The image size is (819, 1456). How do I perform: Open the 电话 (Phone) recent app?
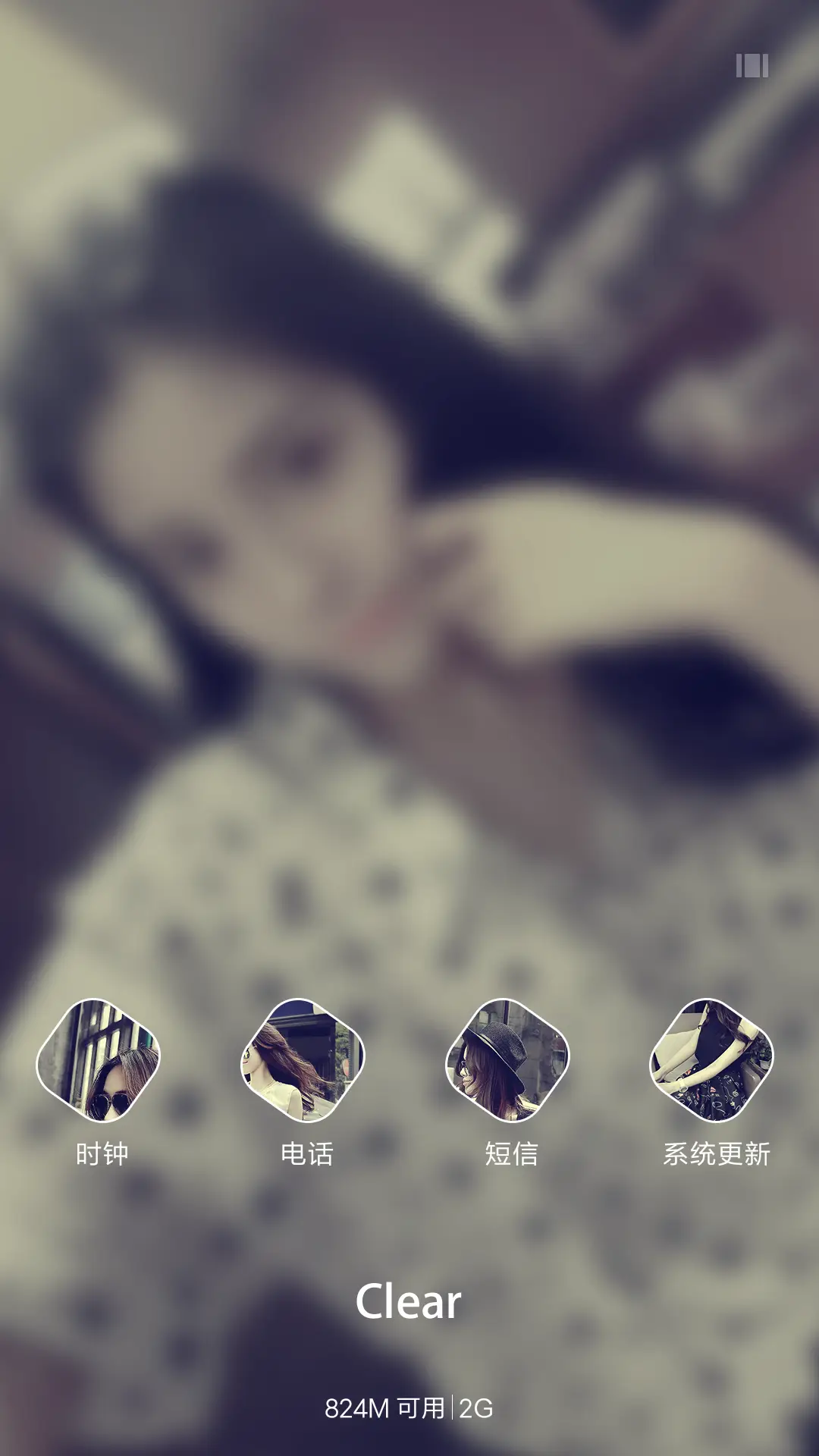(x=303, y=1060)
